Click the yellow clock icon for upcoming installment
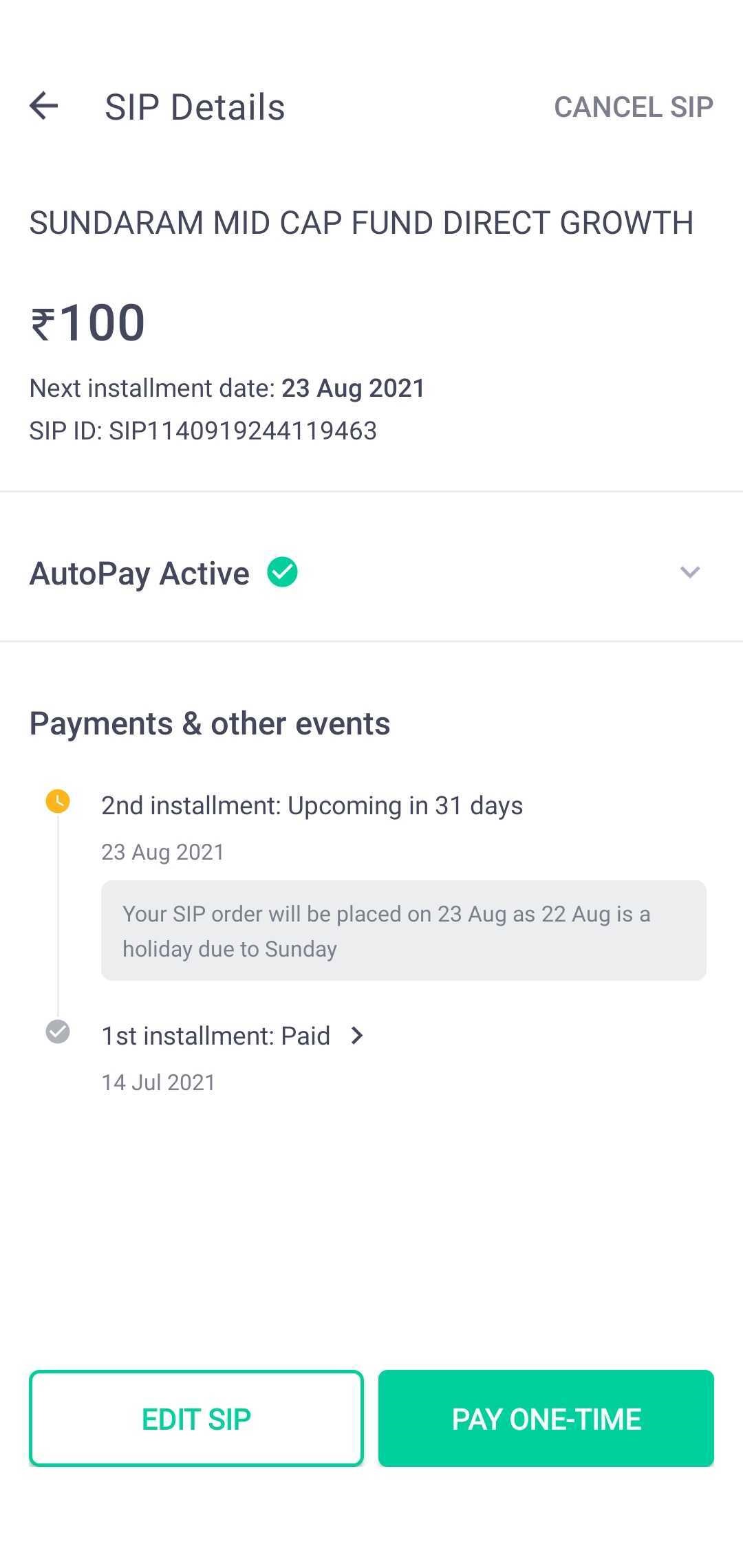Viewport: 743px width, 1568px height. pos(58,802)
